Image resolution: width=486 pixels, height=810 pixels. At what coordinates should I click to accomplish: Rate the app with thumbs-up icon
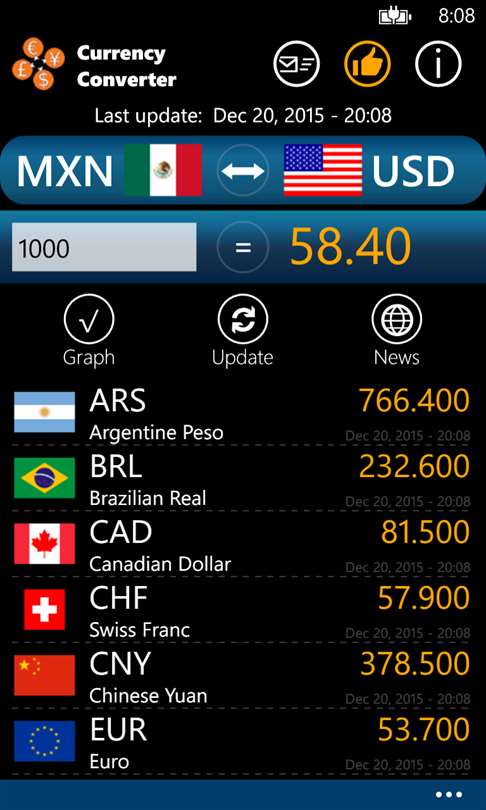click(367, 64)
